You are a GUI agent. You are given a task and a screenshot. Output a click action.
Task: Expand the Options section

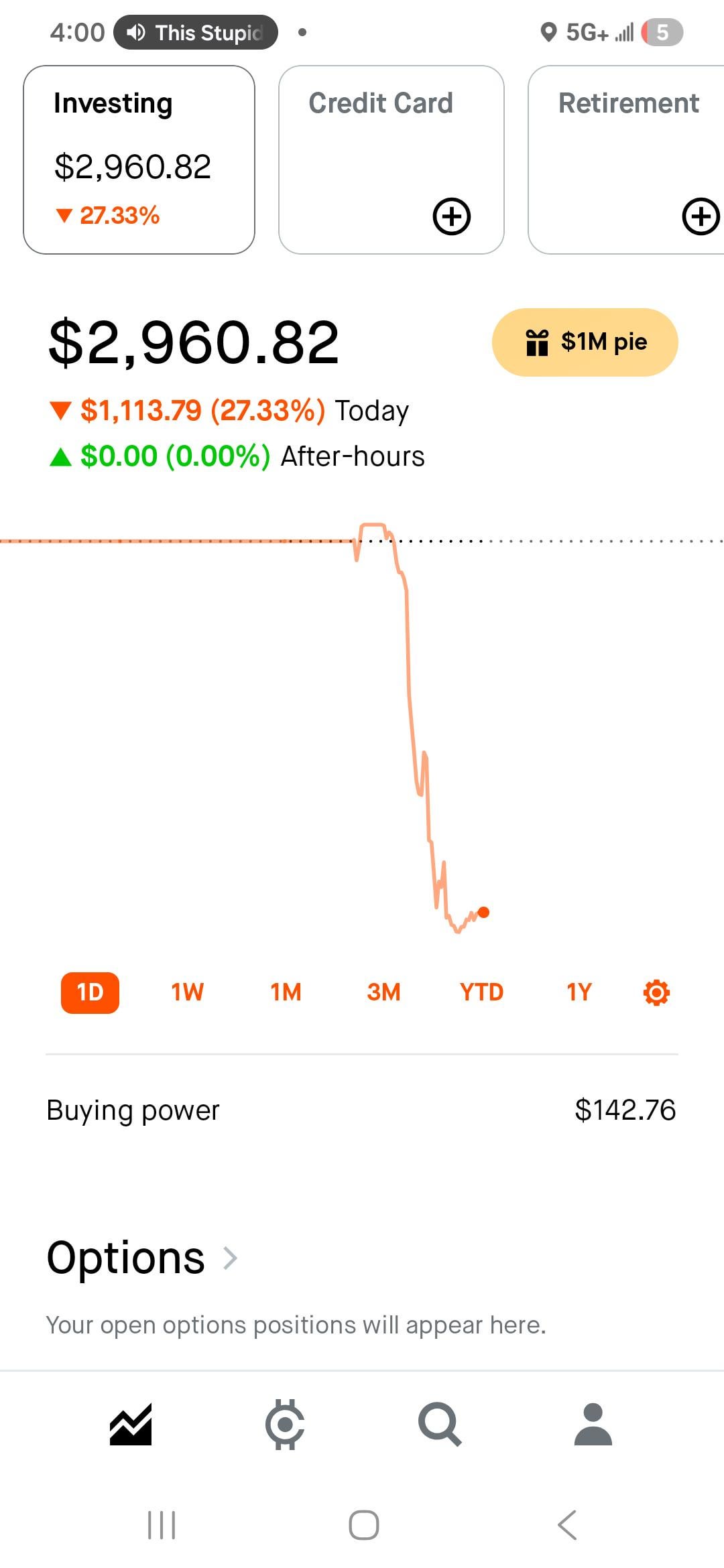(x=142, y=1258)
